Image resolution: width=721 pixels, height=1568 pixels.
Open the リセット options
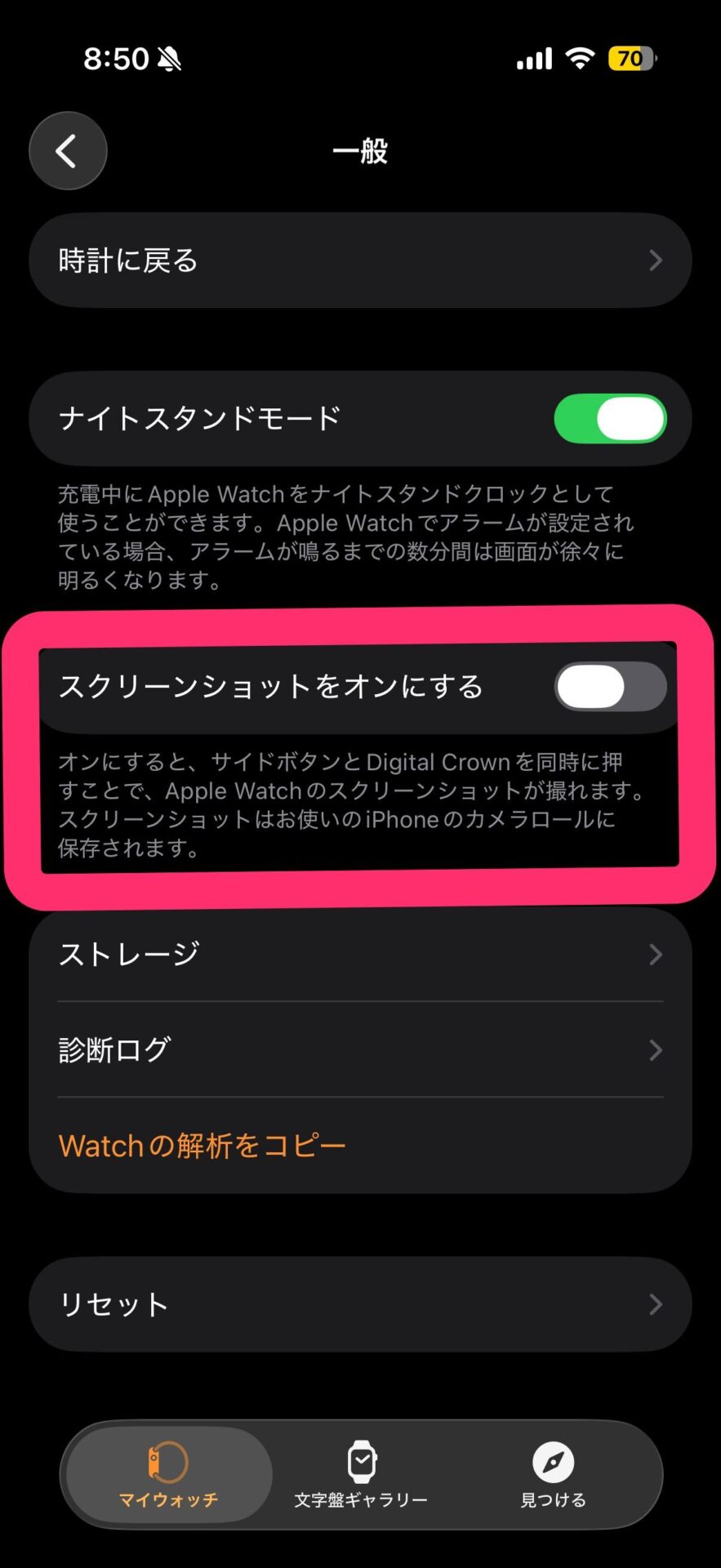click(359, 1304)
